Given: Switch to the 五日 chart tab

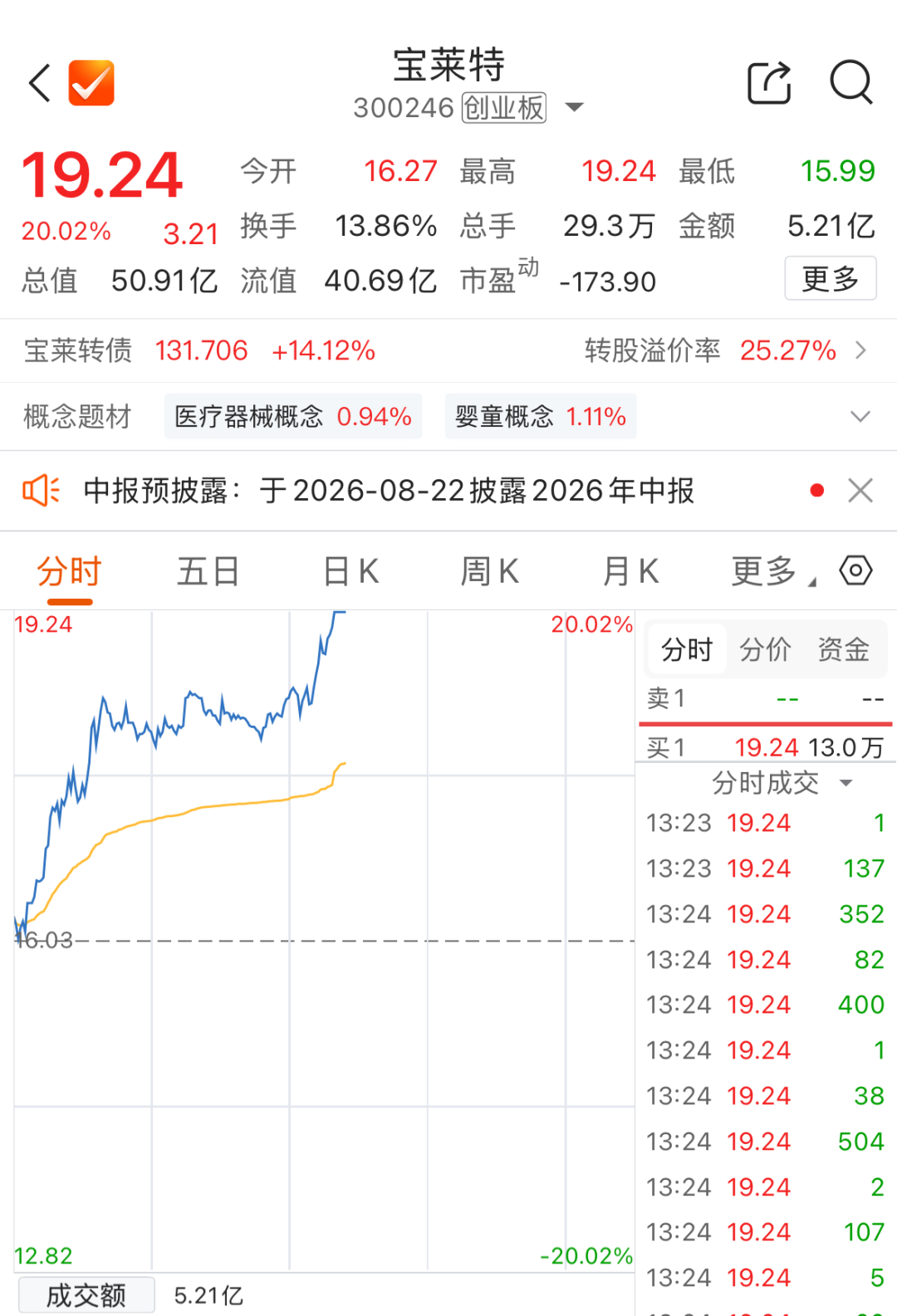Looking at the screenshot, I should [208, 571].
